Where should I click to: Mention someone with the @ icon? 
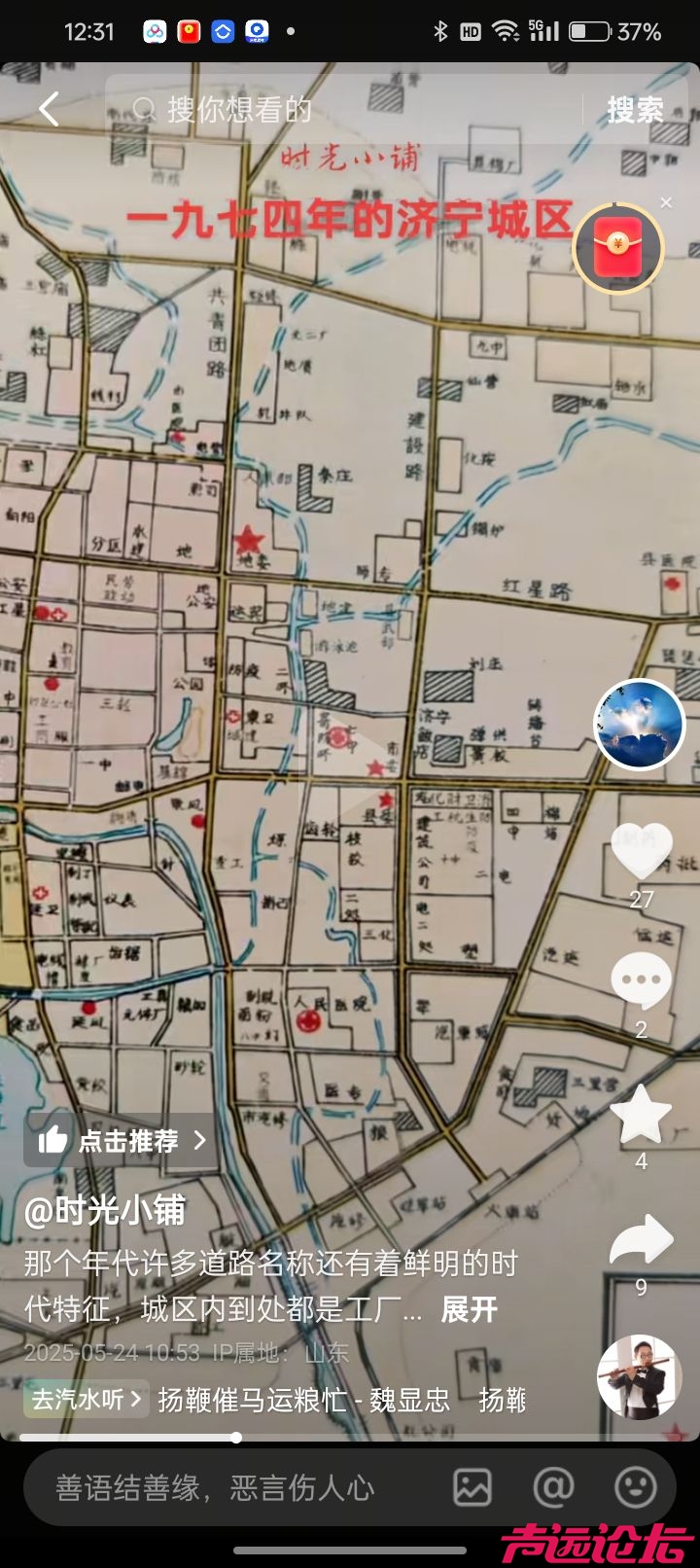[x=553, y=1487]
